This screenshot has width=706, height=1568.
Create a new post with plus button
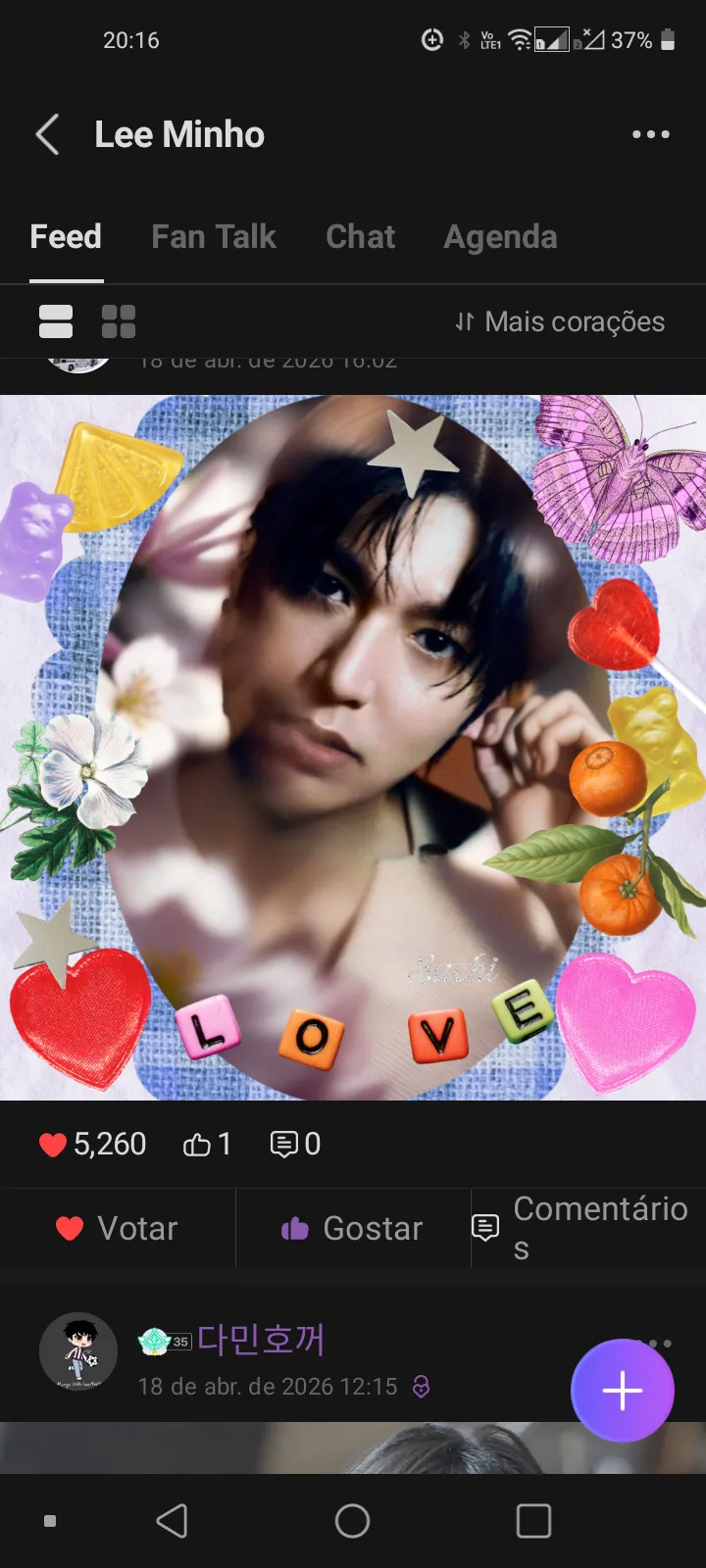[622, 1391]
